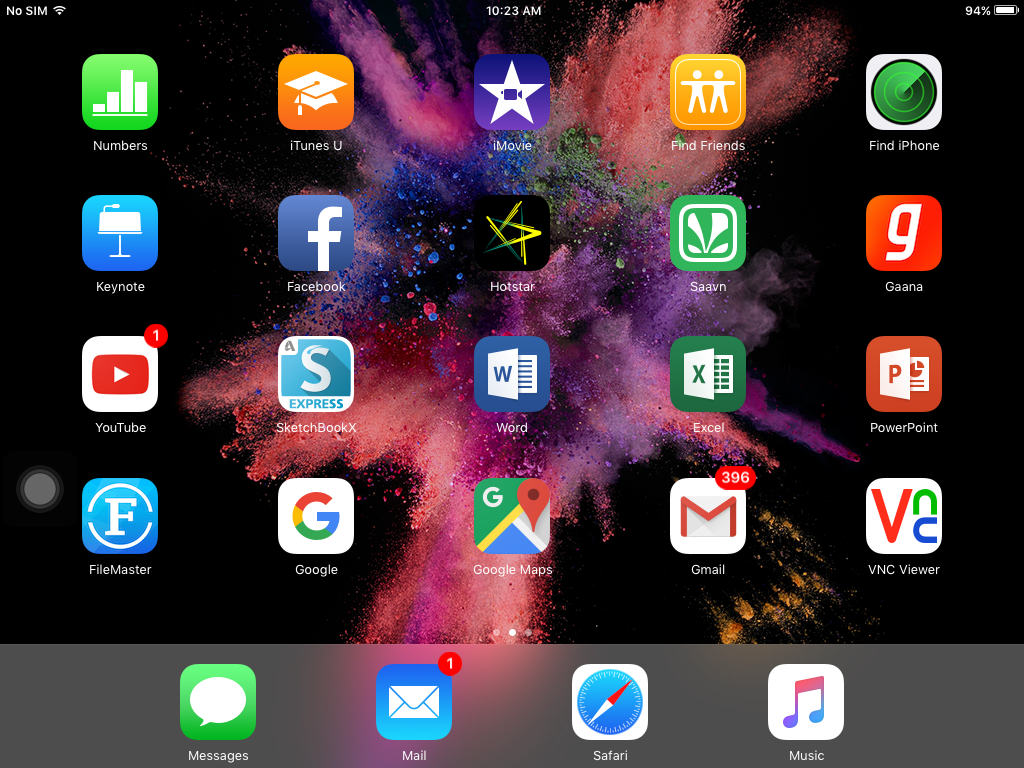Open Microsoft Word
1024x768 pixels.
512,374
